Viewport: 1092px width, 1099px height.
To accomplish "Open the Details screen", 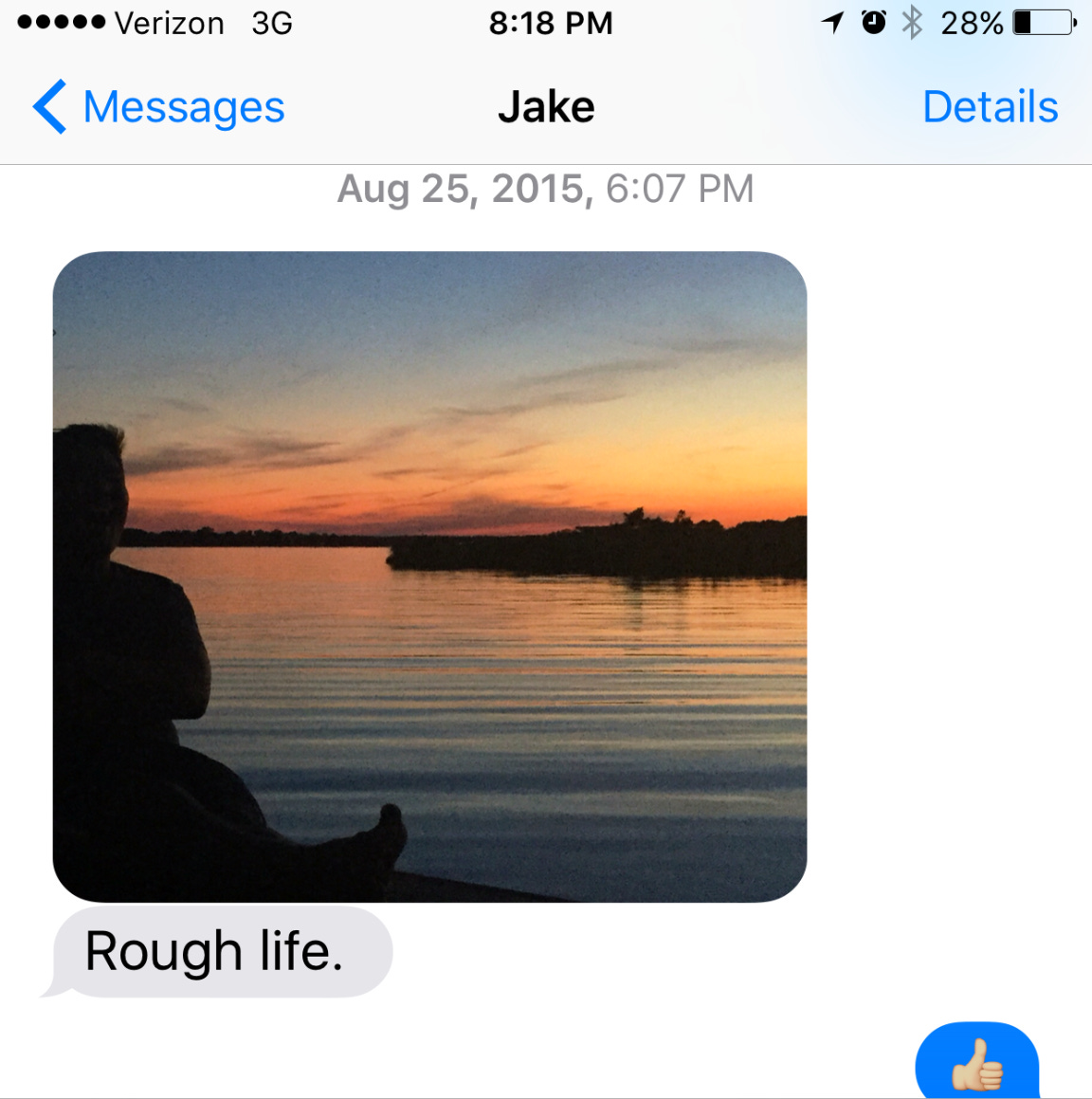I will 990,106.
